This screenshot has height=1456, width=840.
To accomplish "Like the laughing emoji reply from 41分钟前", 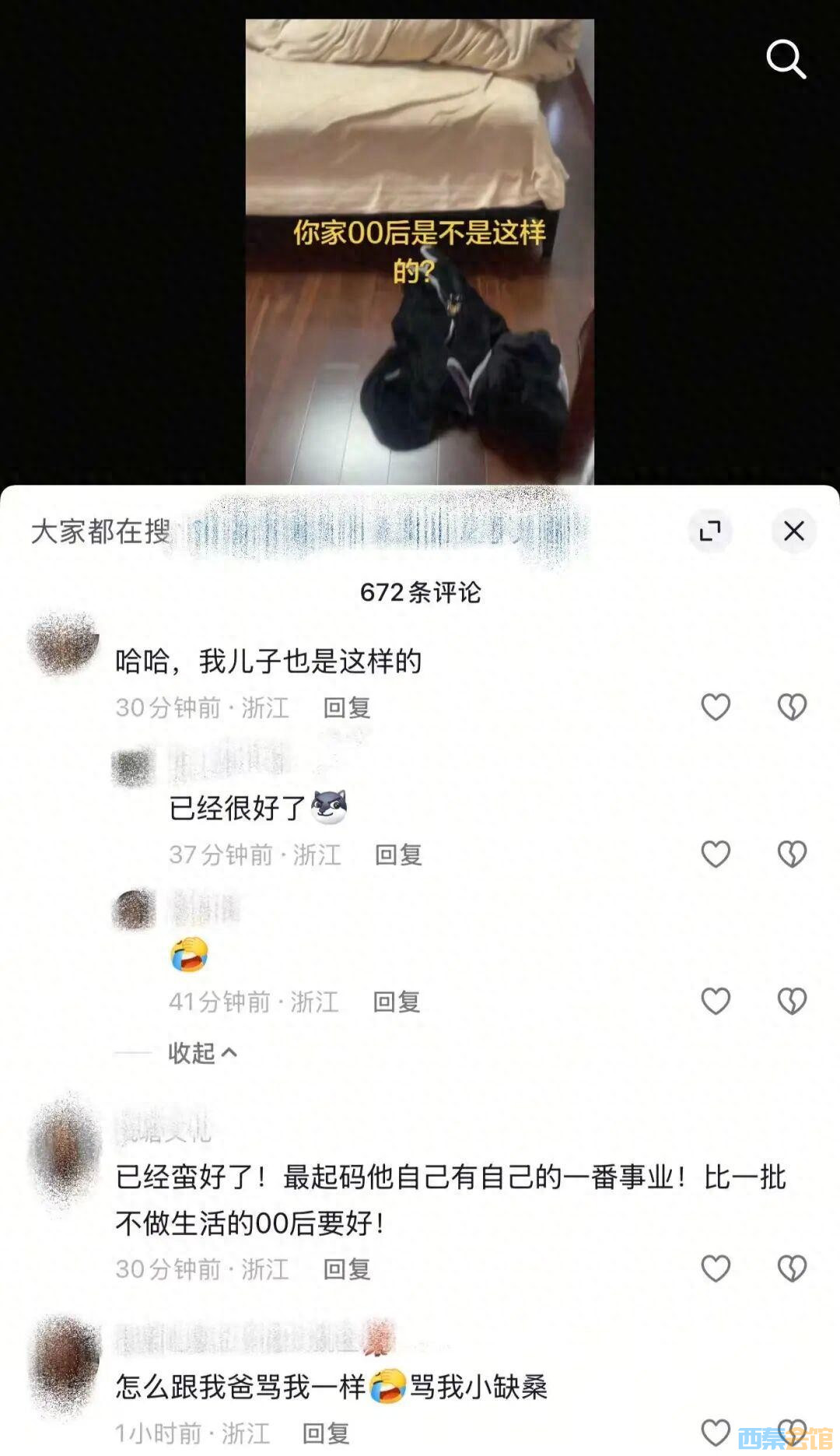I will (716, 1001).
